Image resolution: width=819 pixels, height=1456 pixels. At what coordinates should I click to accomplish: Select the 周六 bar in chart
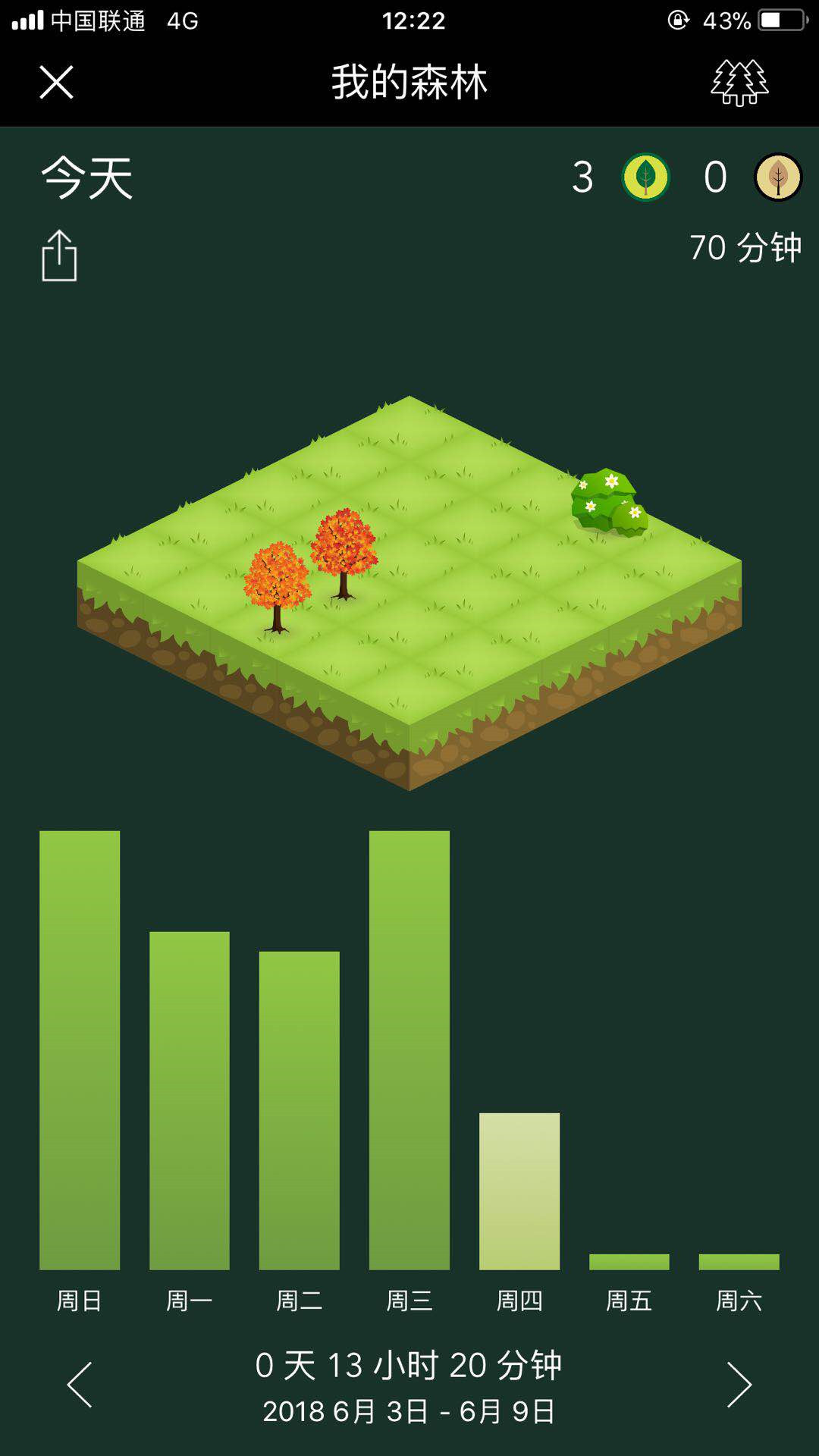[x=739, y=1262]
